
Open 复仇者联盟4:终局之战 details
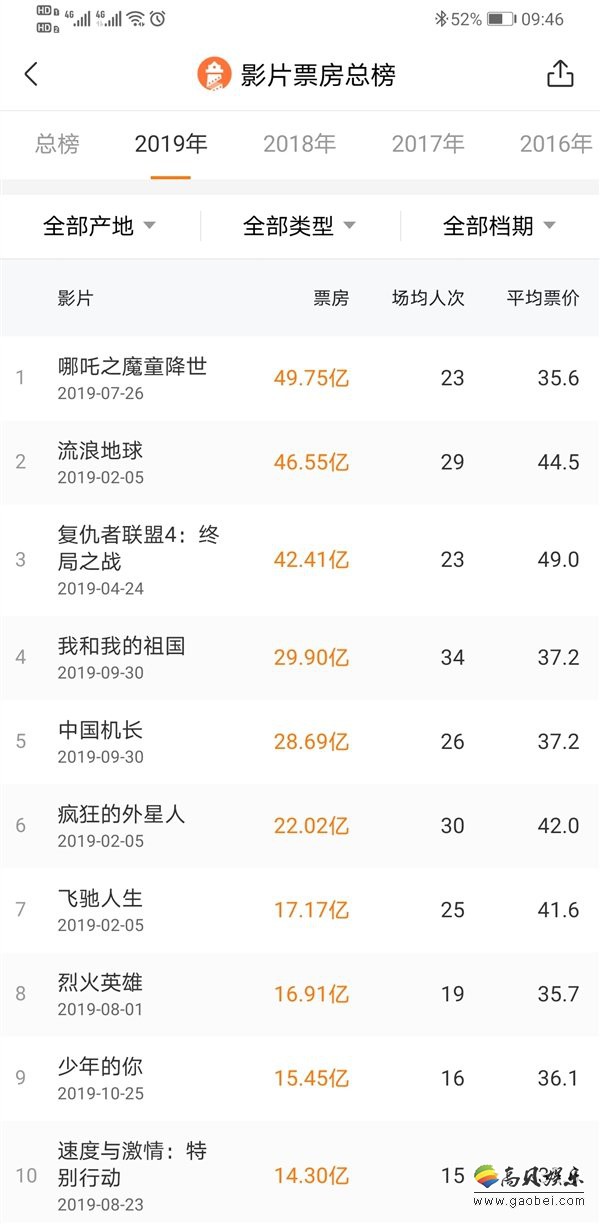[300, 560]
